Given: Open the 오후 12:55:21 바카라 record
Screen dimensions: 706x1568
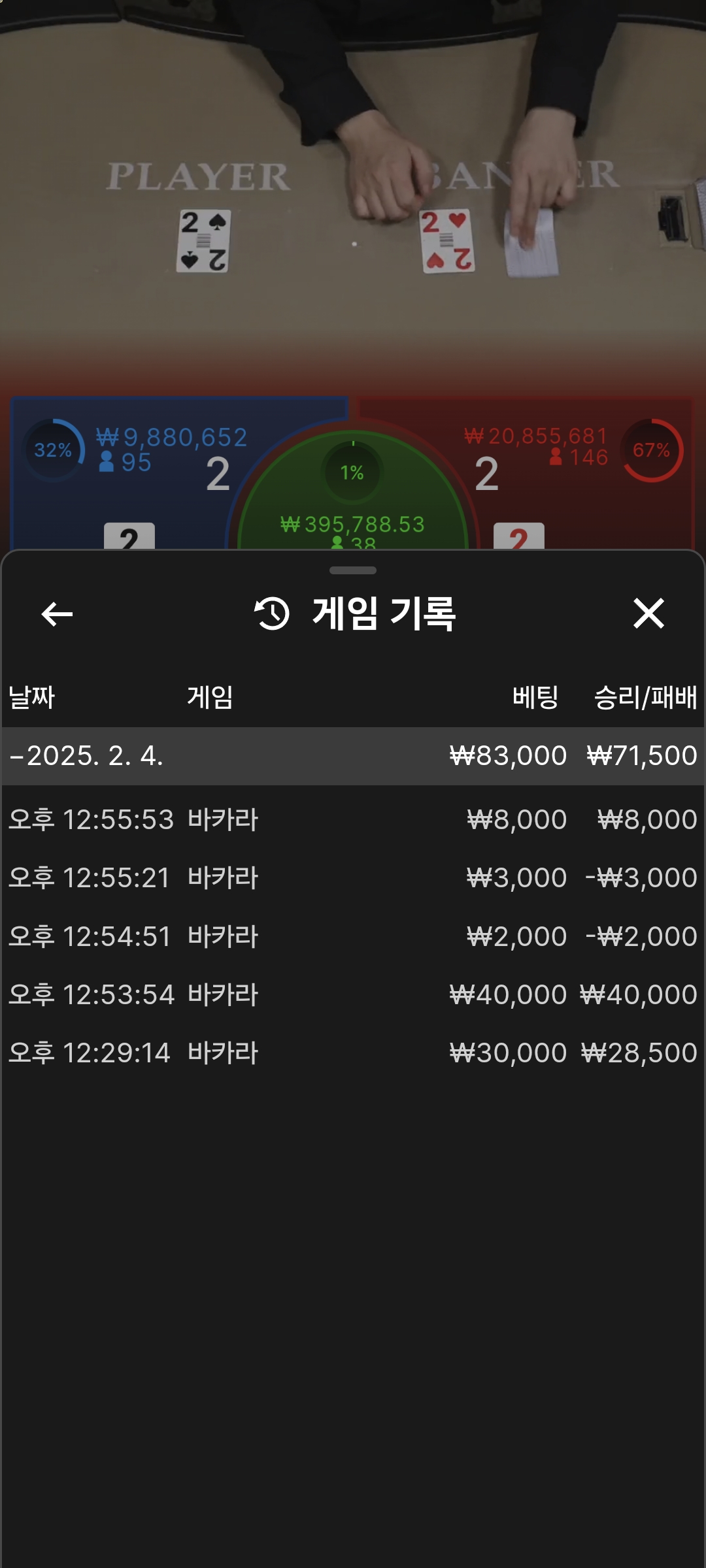Looking at the screenshot, I should (353, 877).
